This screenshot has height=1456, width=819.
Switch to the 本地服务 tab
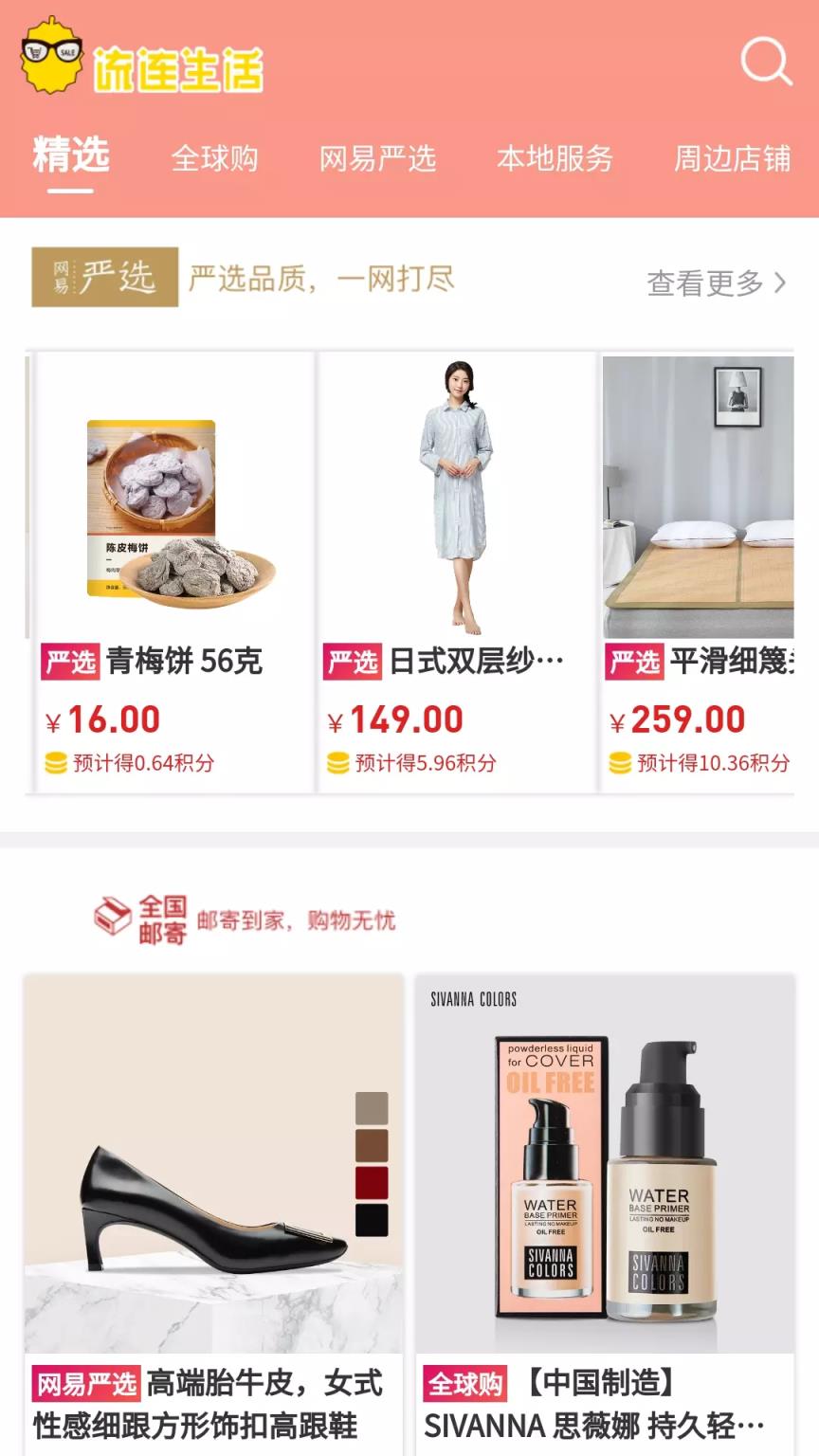pyautogui.click(x=556, y=159)
